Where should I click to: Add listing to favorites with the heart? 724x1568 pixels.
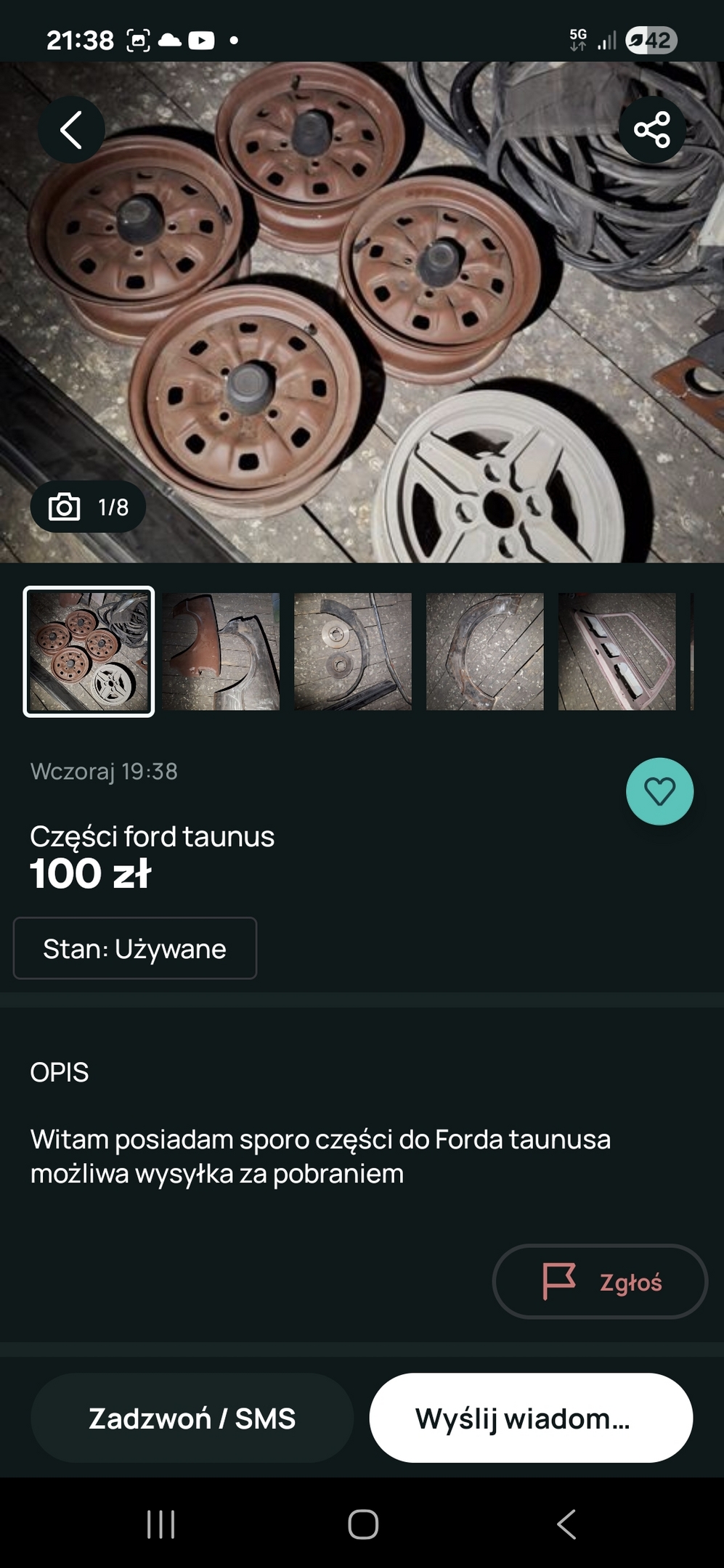click(x=659, y=791)
